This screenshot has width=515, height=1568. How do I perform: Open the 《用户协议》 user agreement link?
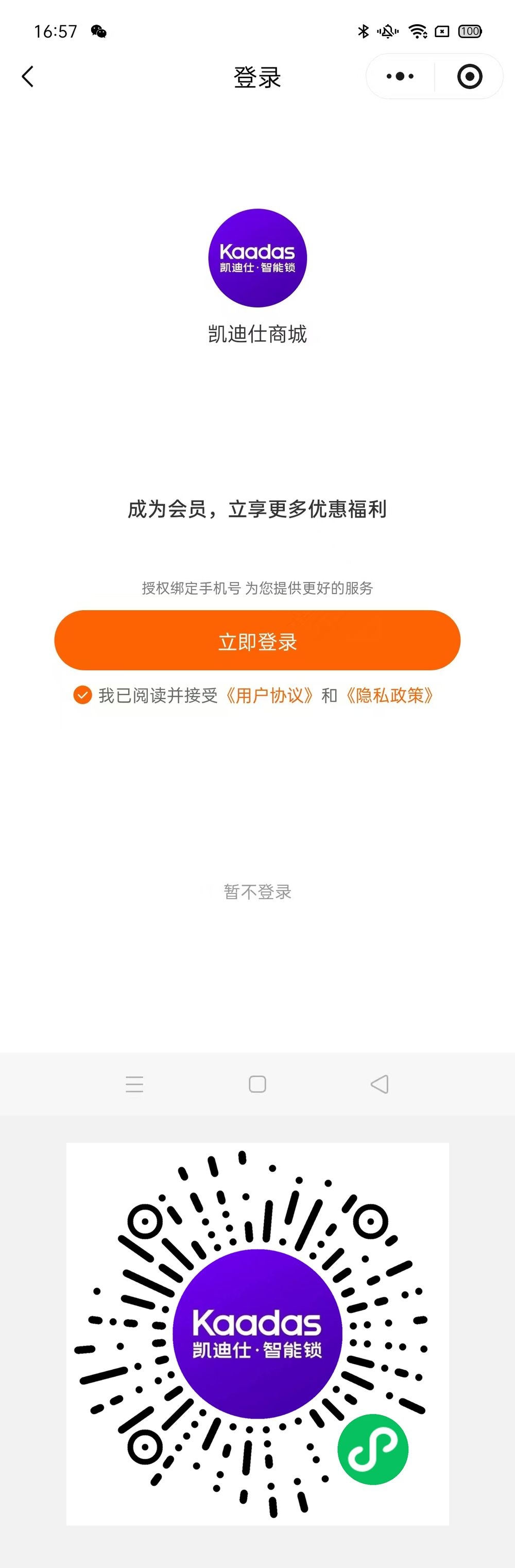click(x=270, y=695)
